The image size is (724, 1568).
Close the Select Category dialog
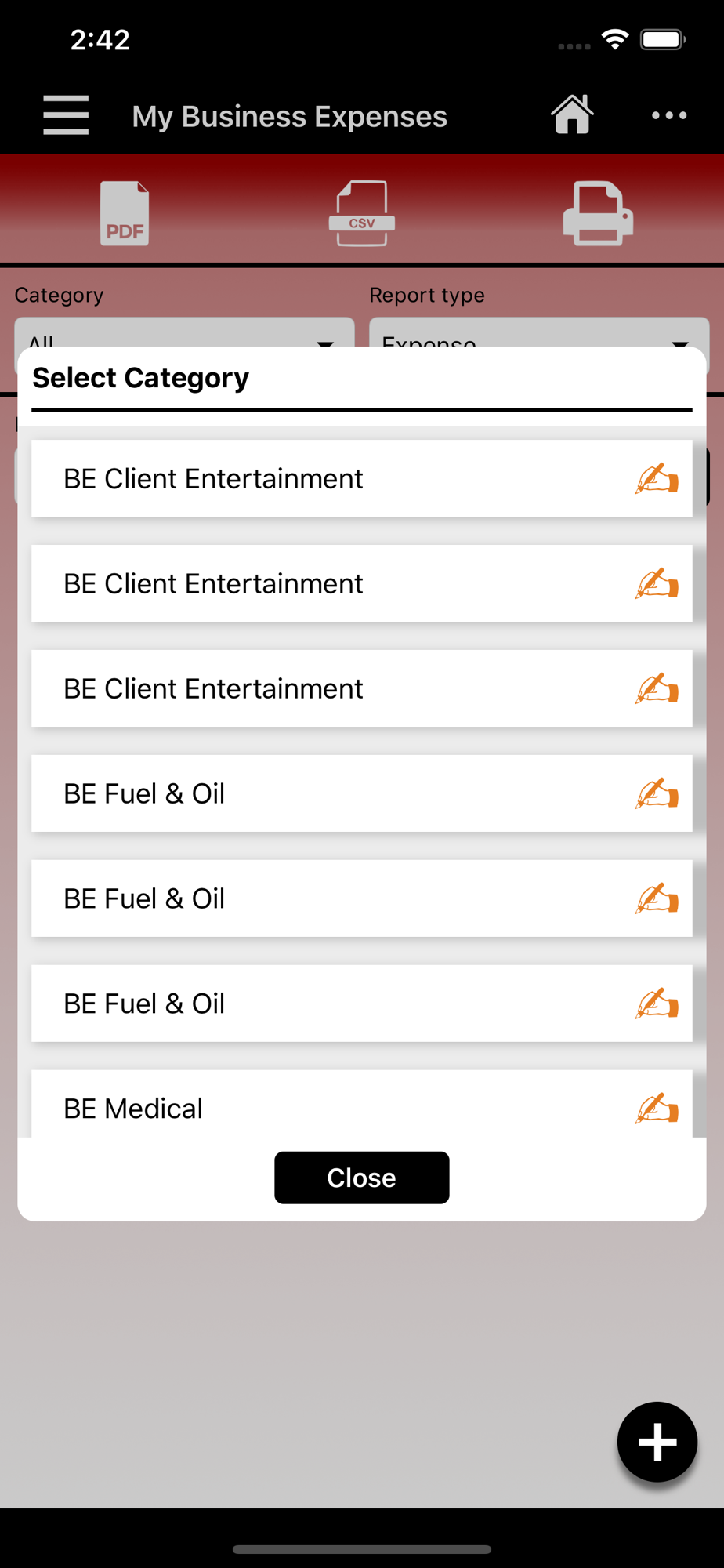(x=361, y=1178)
